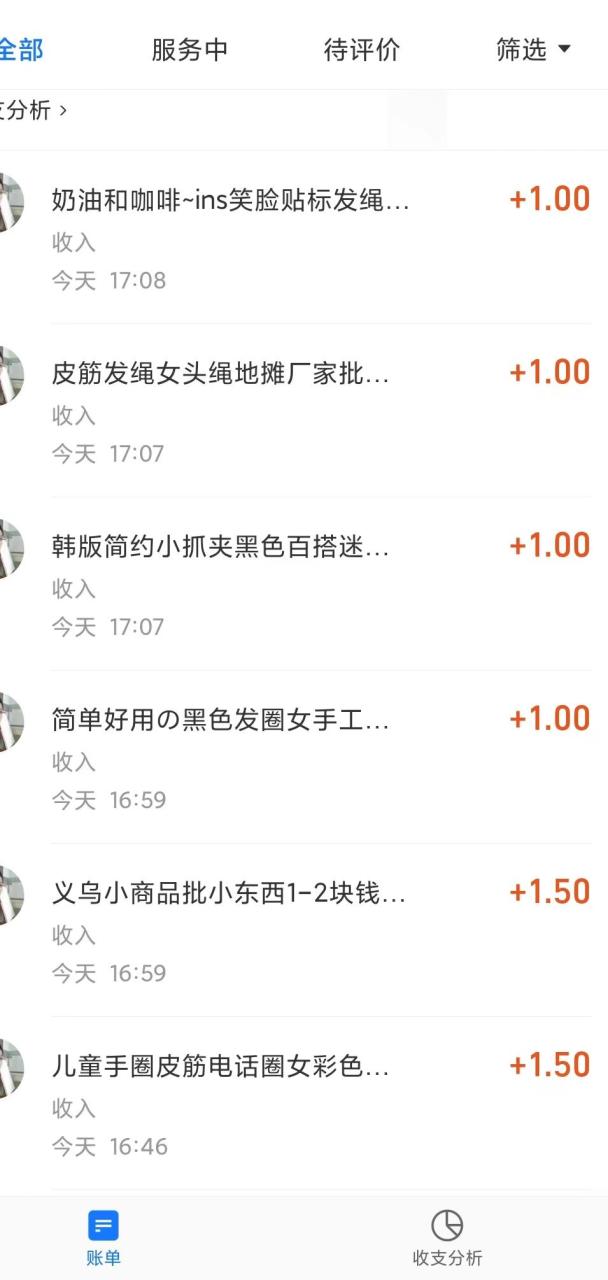Switch to the 全部 tab
Image resolution: width=608 pixels, height=1280 pixels.
click(20, 49)
